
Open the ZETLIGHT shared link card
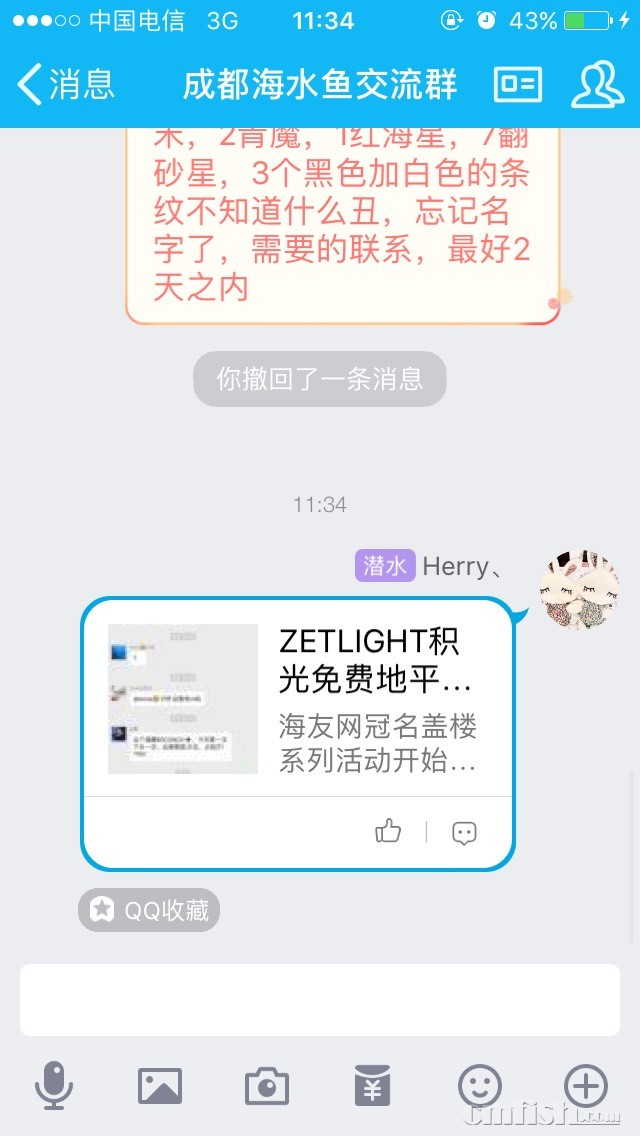[295, 700]
